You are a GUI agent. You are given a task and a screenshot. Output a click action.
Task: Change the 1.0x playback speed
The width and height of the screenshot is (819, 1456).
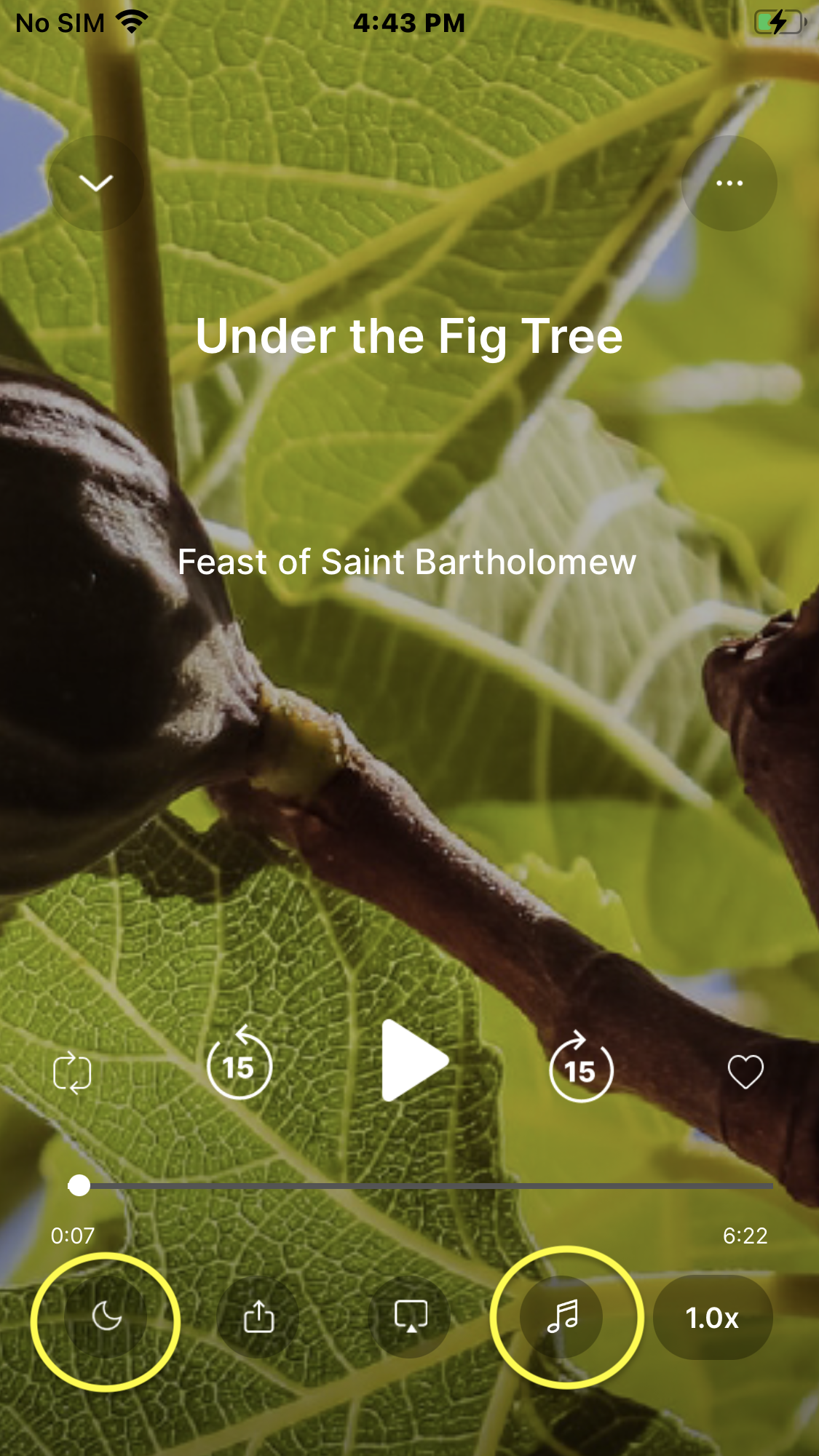[713, 1318]
